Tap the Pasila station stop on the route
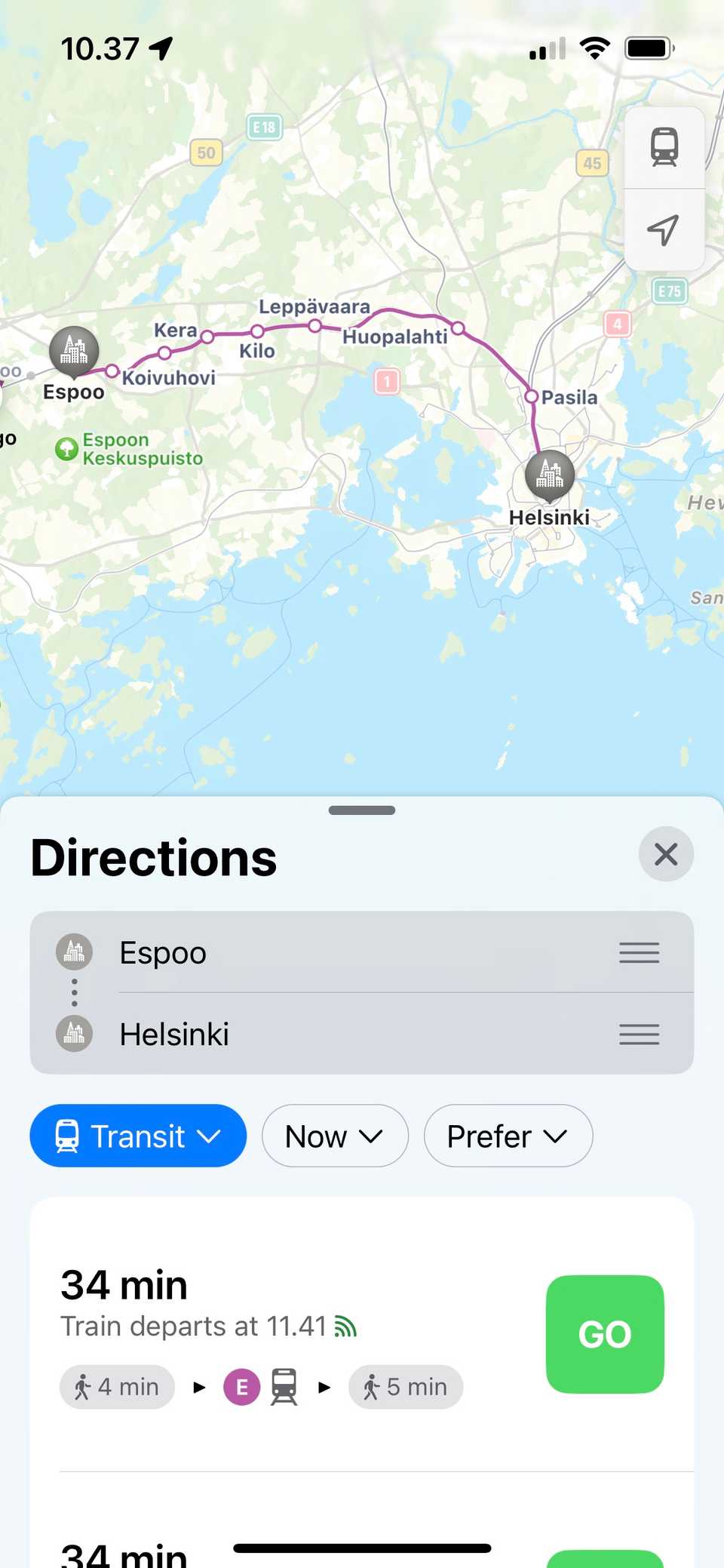724x1568 pixels. click(531, 395)
